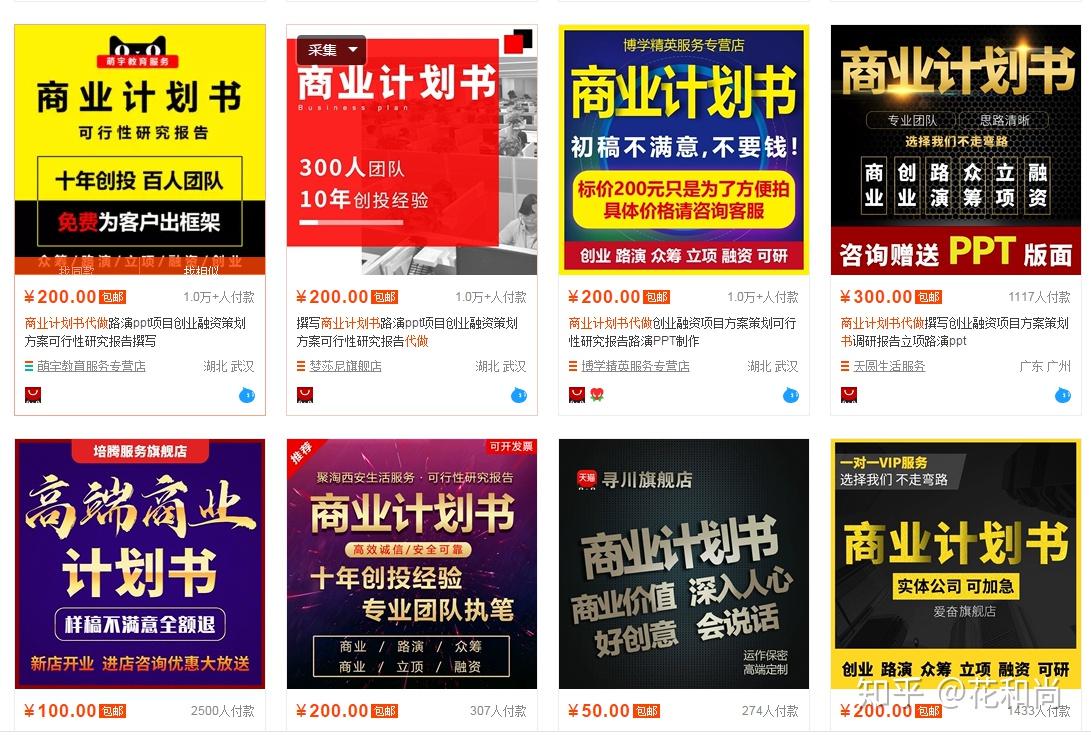The height and width of the screenshot is (740, 1091).
Task: Visit the 博学精英服务专营店 store link
Action: (635, 367)
